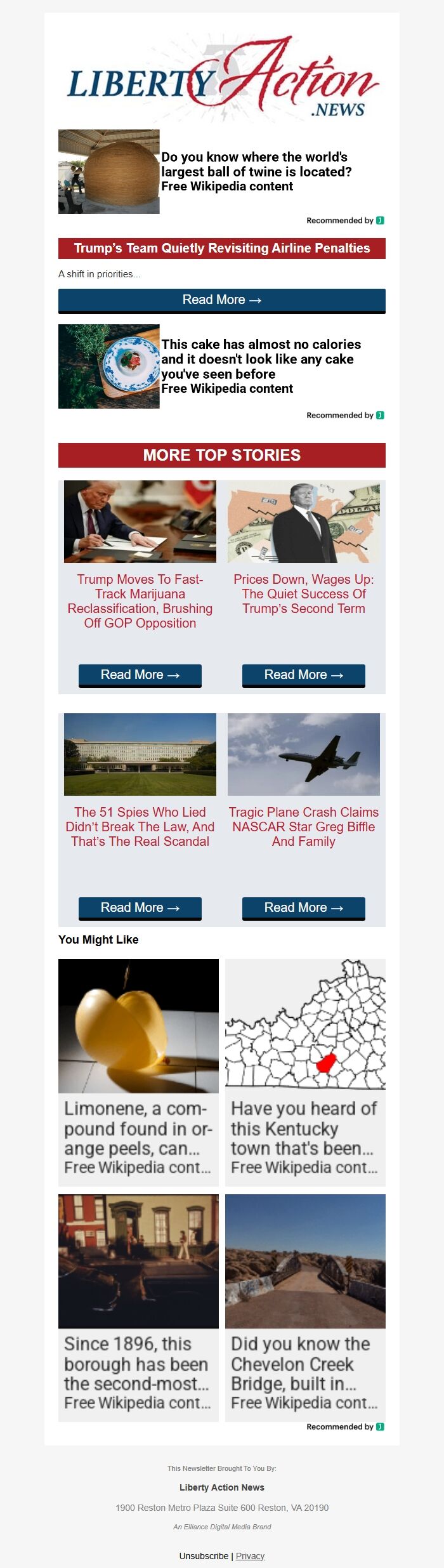Open the Trump marijuana reclassification headline
The width and height of the screenshot is (444, 1568).
click(x=140, y=601)
